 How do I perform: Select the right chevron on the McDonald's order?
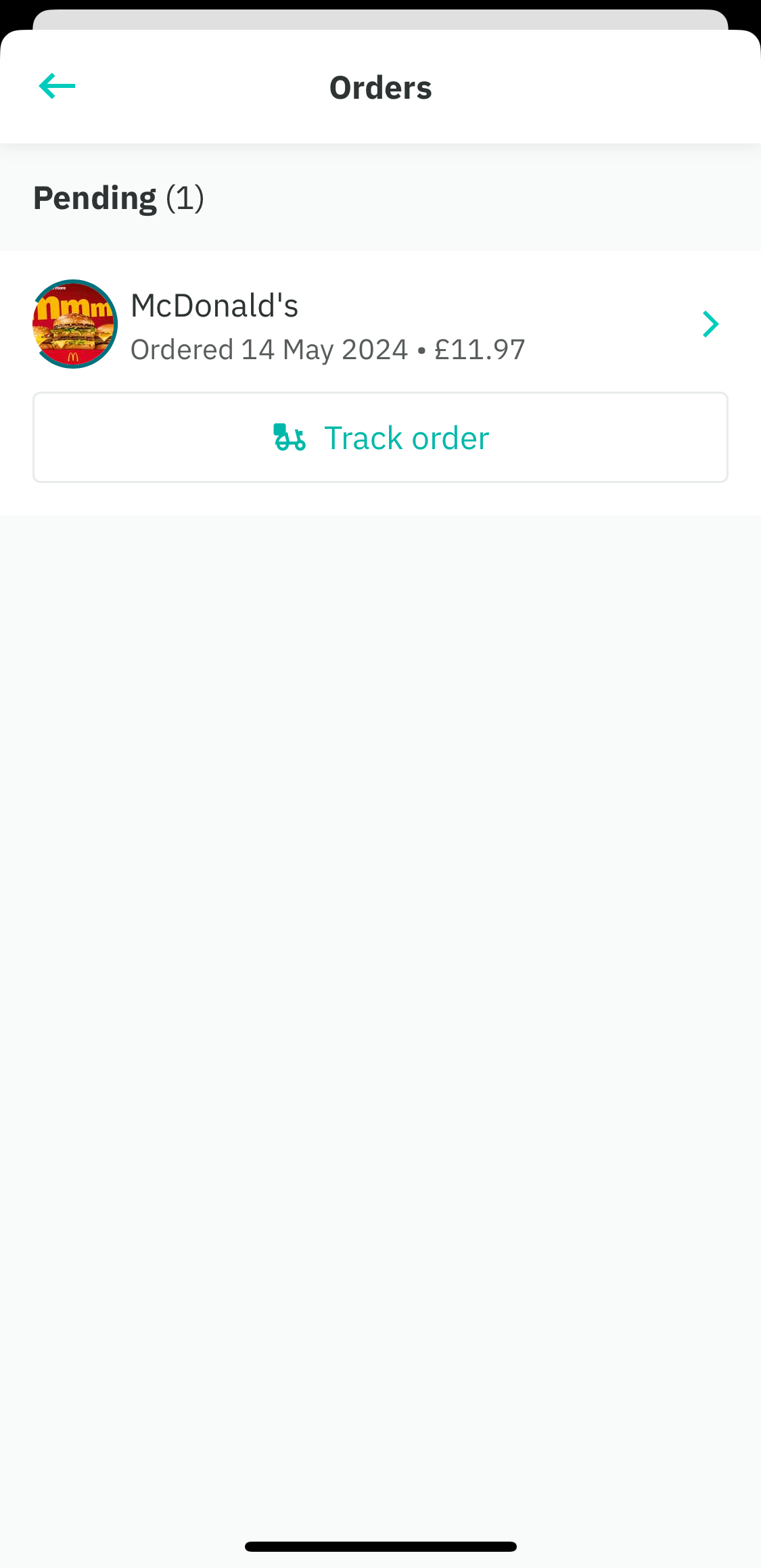(710, 323)
